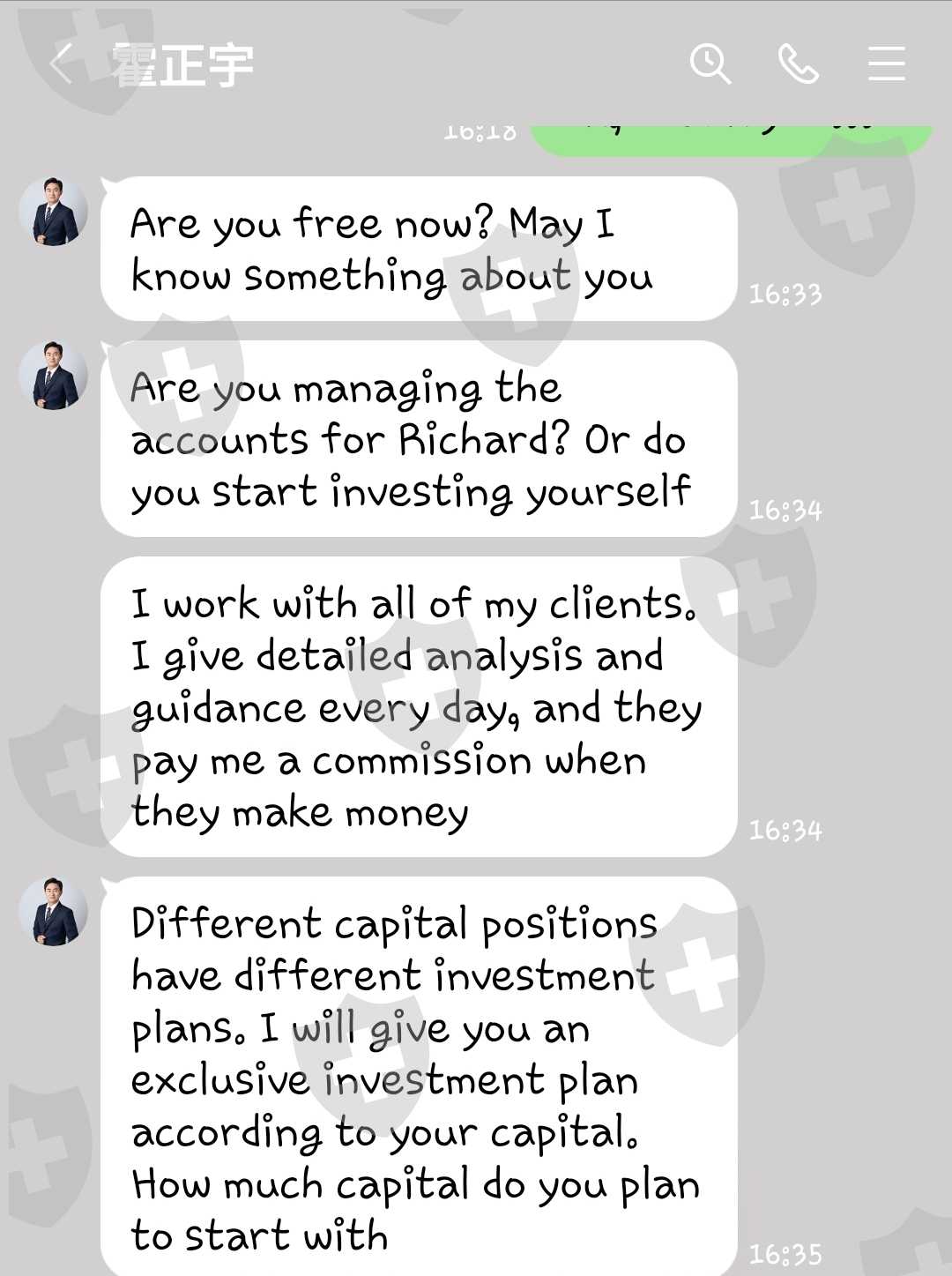Open sender's avatar beside 'Are you free now?'
This screenshot has height=1276, width=952.
point(54,212)
